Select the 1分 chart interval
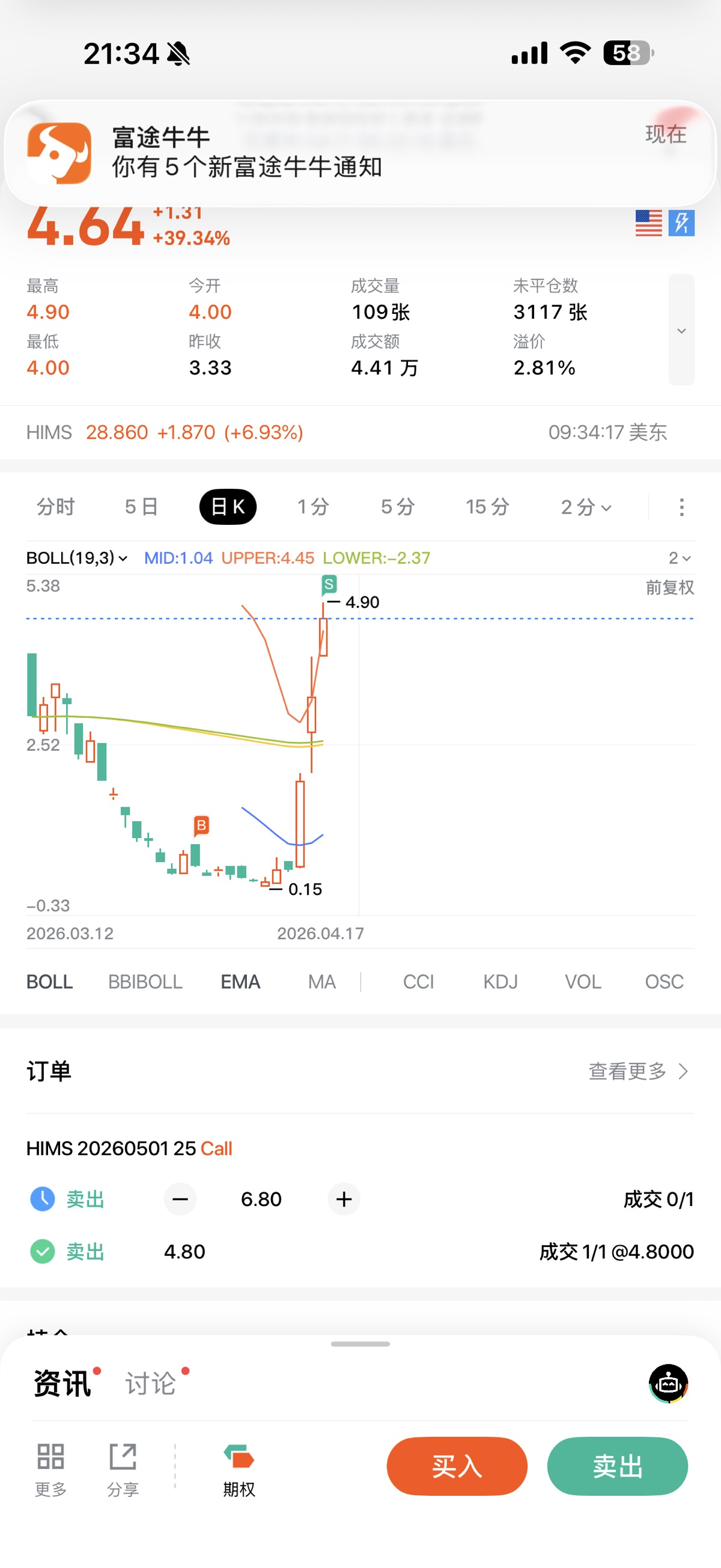 coord(313,506)
